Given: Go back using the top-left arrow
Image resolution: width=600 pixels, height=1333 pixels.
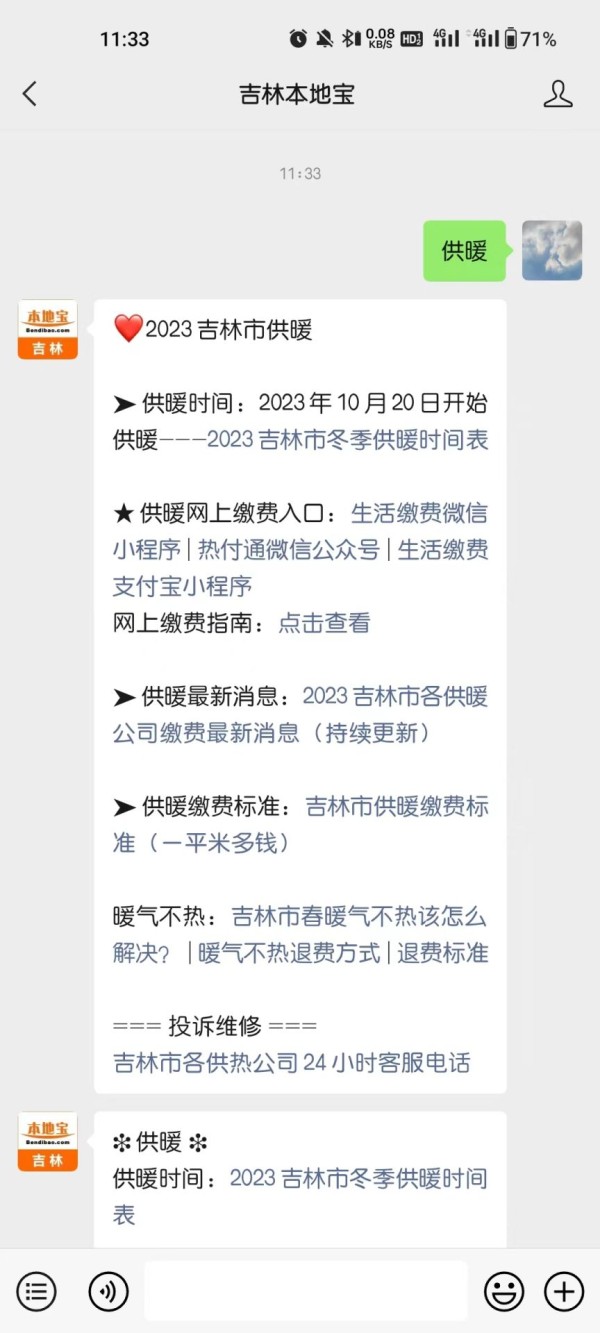Looking at the screenshot, I should 30,94.
